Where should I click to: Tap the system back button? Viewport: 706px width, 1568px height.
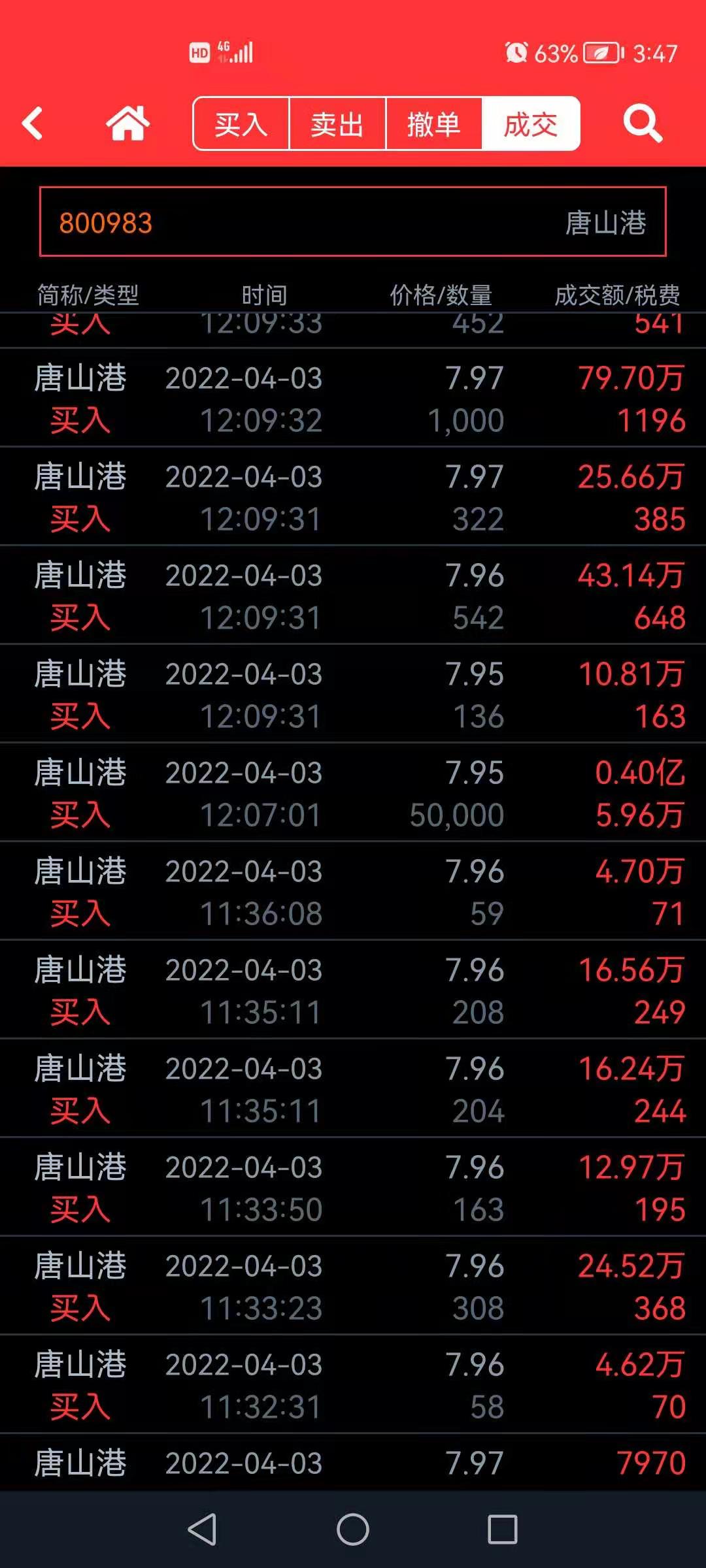click(x=203, y=1529)
